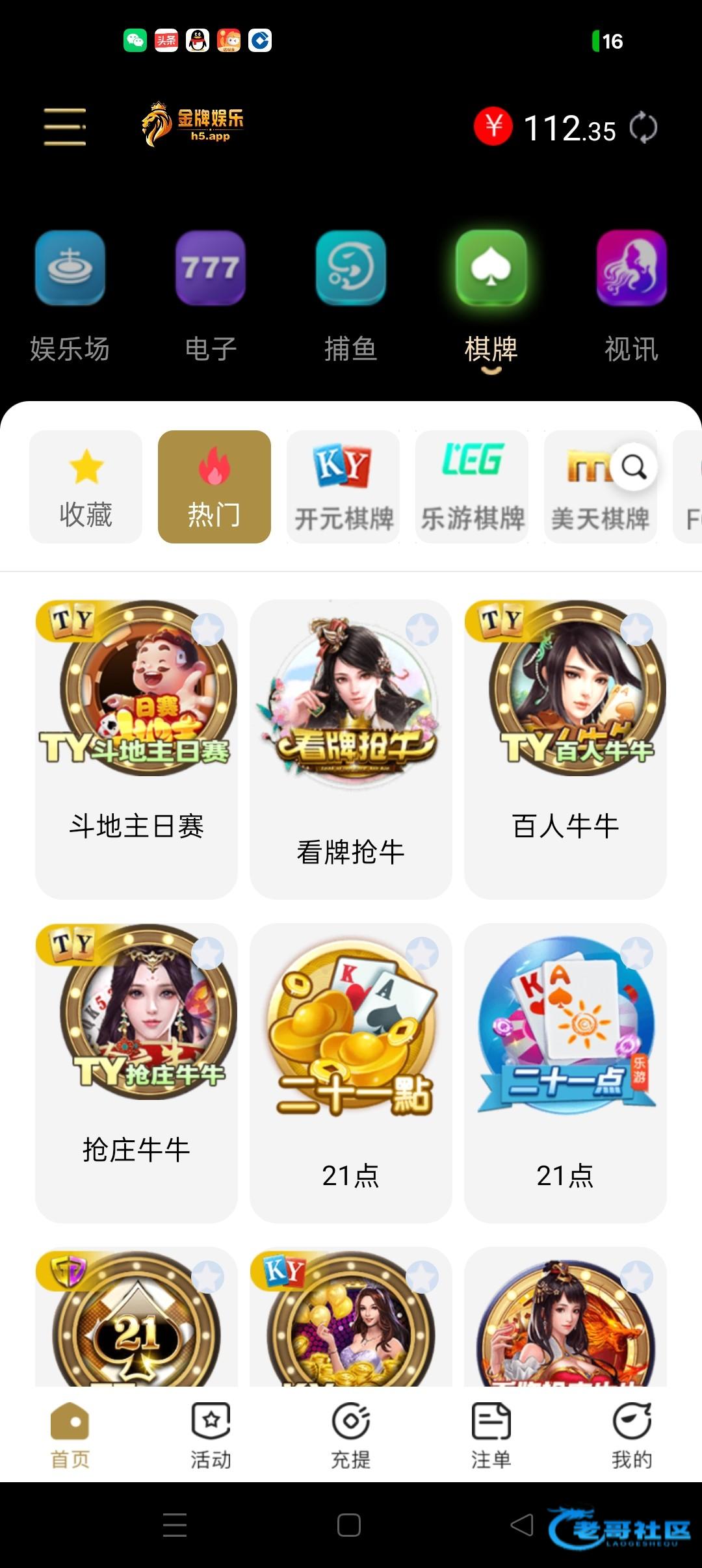
Task: Filter by 乐游棋牌 provider
Action: (x=472, y=486)
